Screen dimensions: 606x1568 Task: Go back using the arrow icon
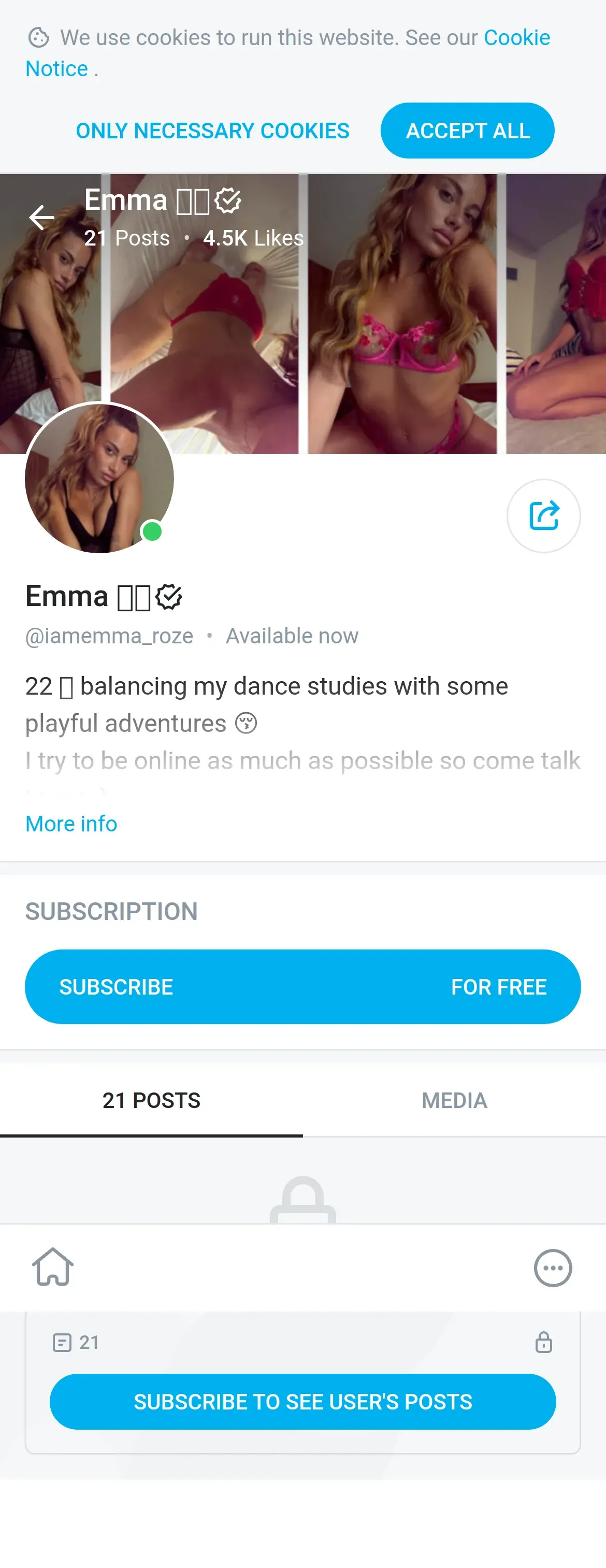pyautogui.click(x=41, y=218)
